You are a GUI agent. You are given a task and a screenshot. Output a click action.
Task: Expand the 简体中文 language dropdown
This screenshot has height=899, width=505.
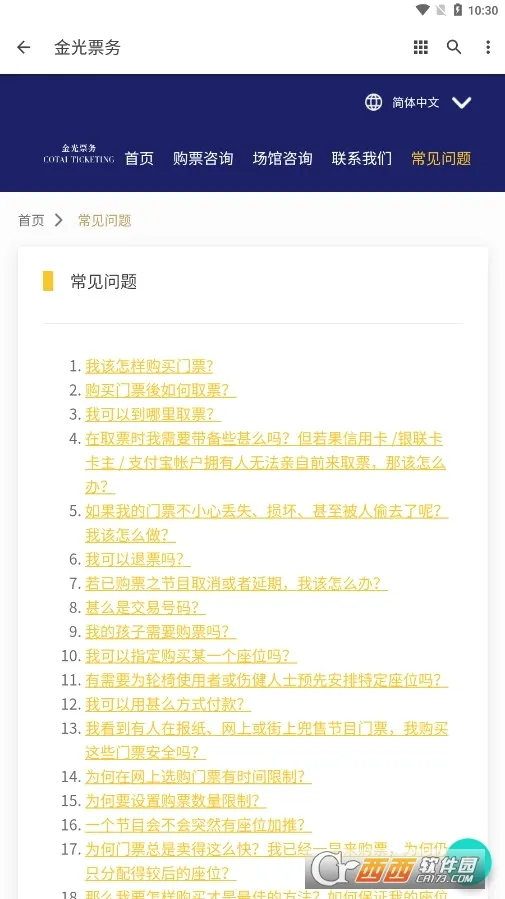coord(418,103)
